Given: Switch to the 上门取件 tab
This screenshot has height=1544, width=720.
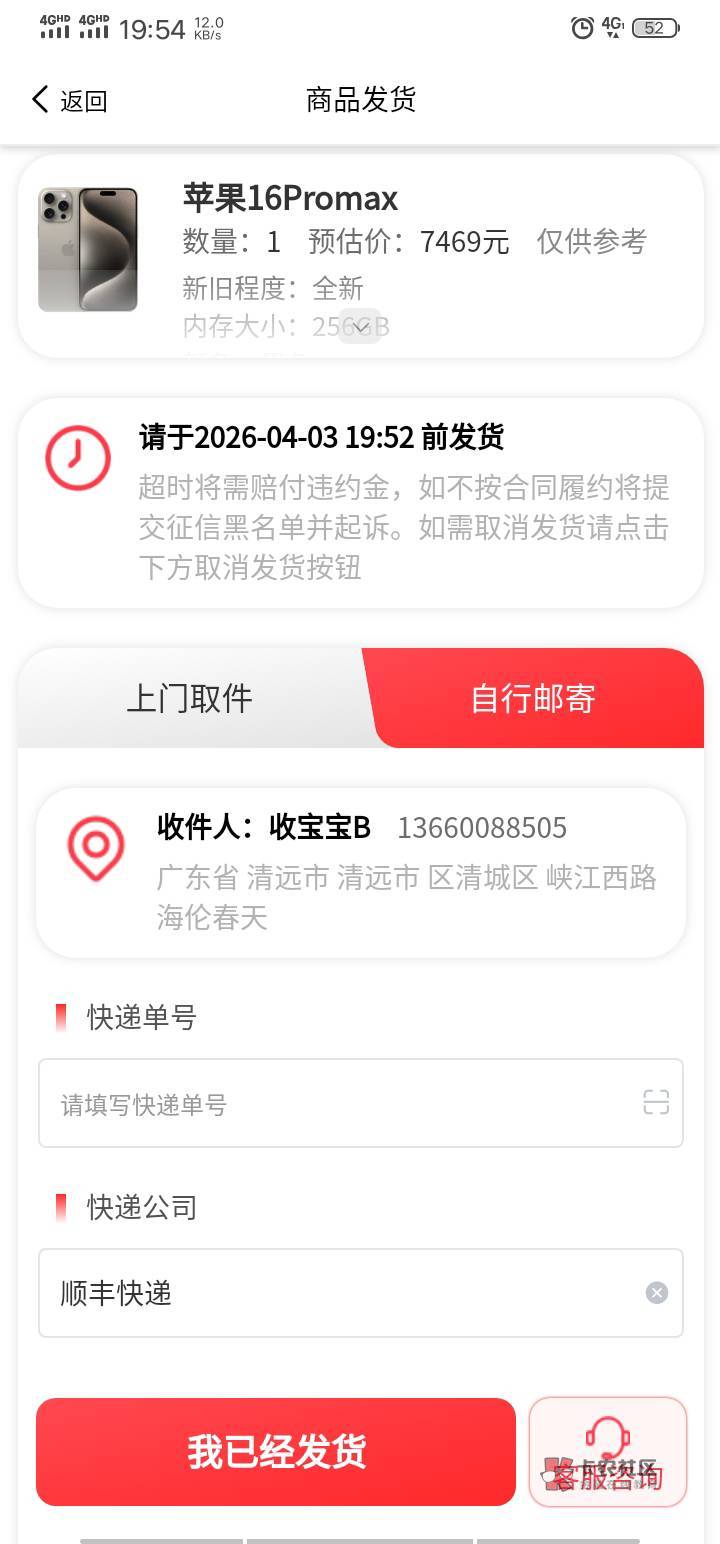Looking at the screenshot, I should (190, 698).
